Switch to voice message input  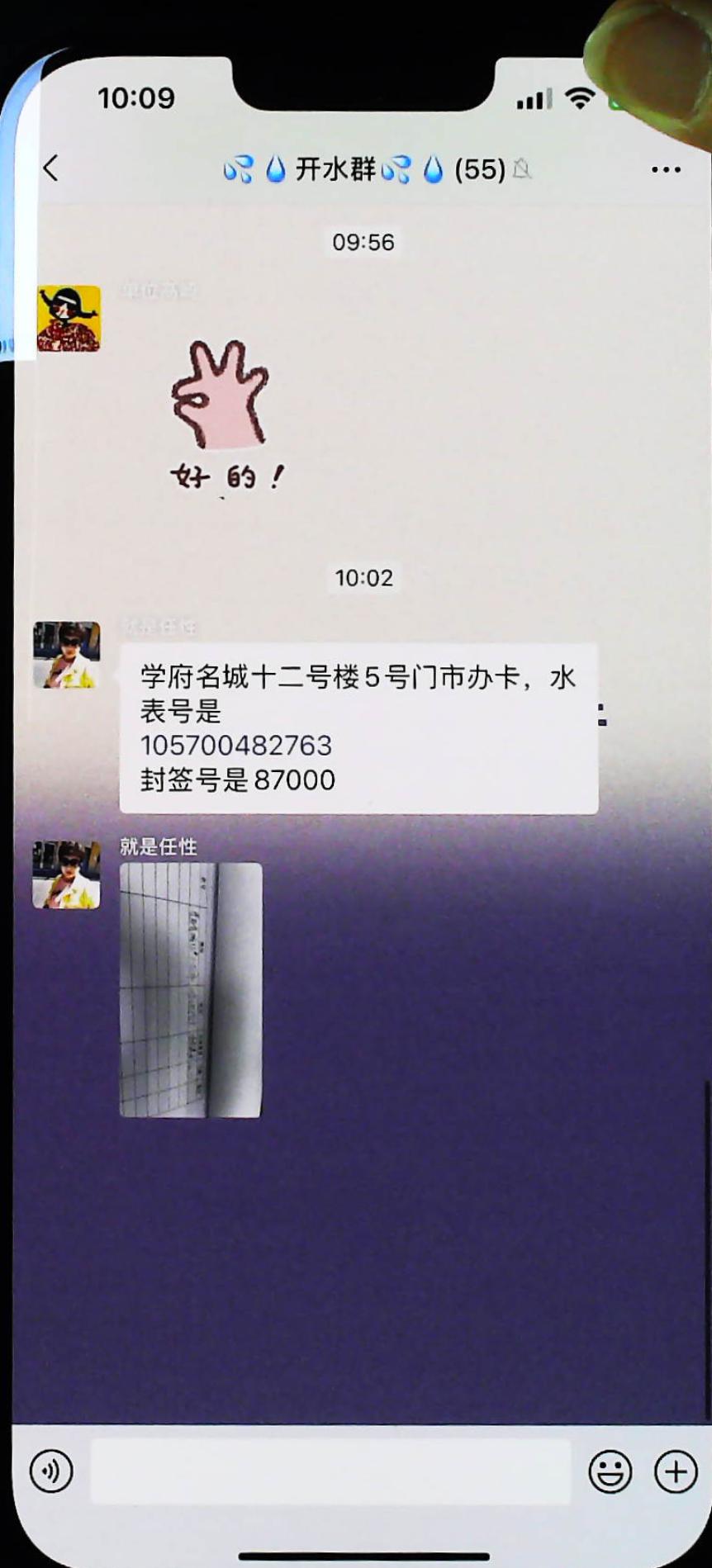point(51,1471)
